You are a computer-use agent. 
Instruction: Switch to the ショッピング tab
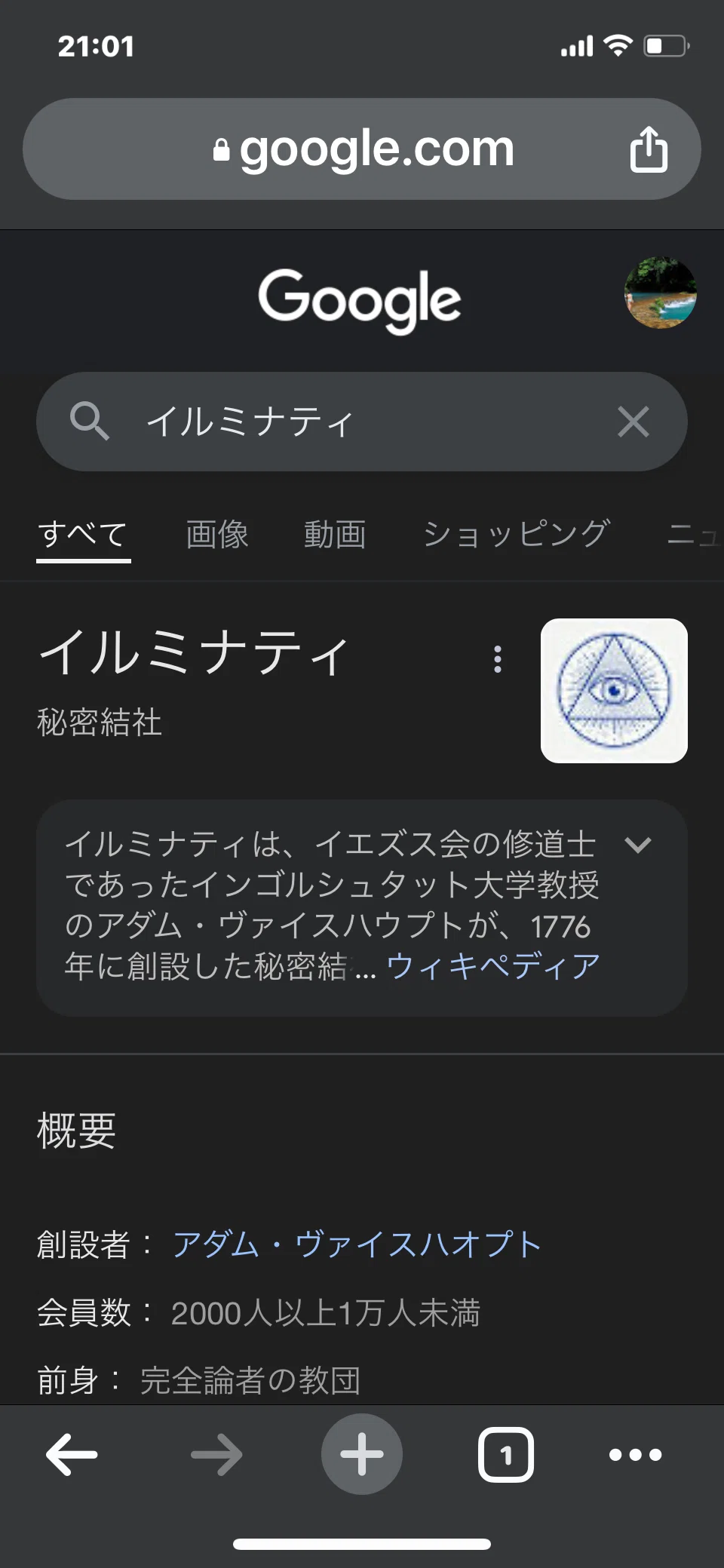[x=517, y=535]
